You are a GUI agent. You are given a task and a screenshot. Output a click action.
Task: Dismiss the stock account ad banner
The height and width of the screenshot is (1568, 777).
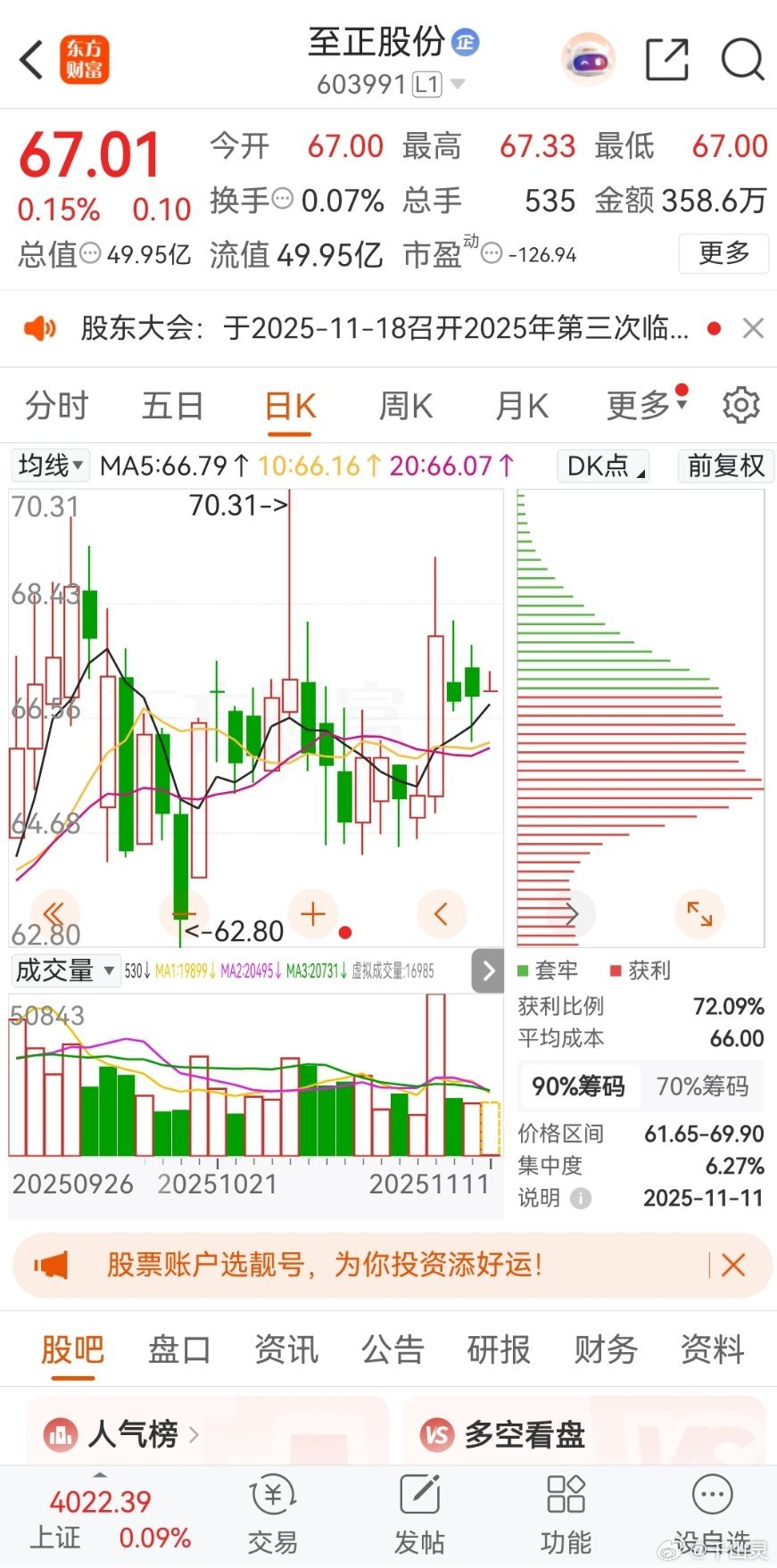click(733, 1265)
